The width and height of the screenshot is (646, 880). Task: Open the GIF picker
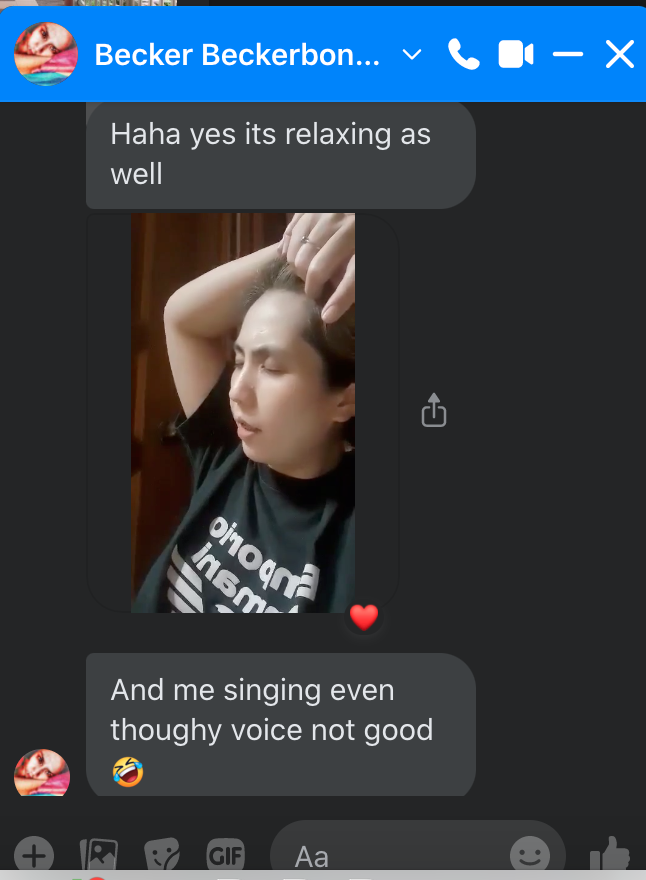225,856
